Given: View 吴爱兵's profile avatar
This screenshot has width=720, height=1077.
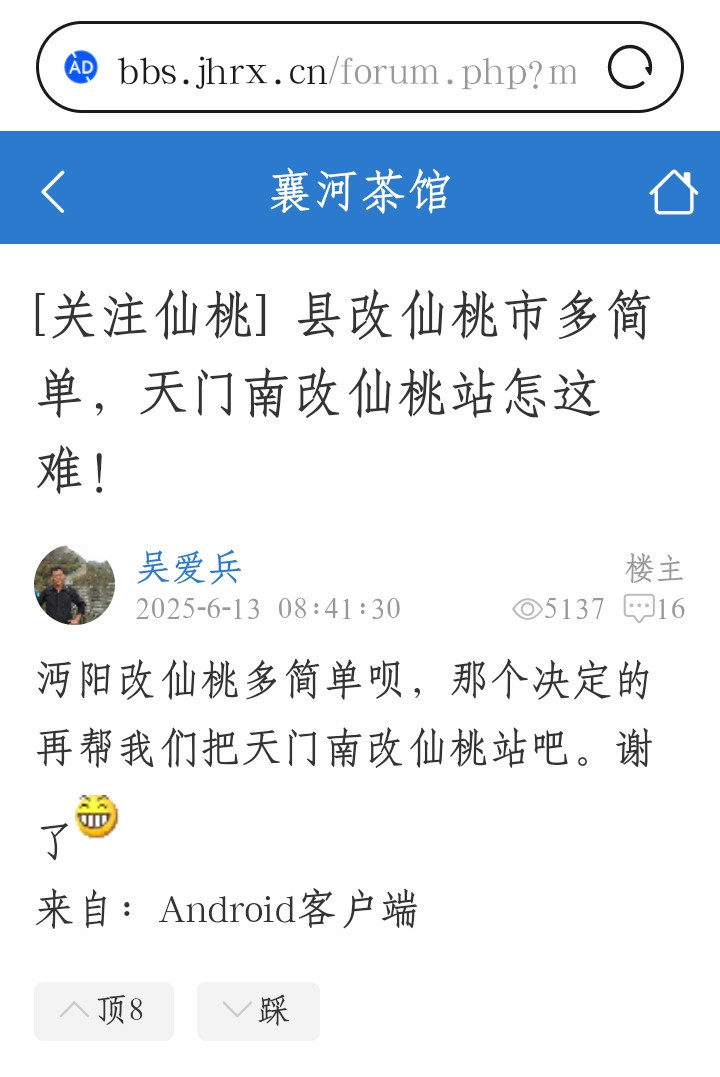Looking at the screenshot, I should click(74, 585).
